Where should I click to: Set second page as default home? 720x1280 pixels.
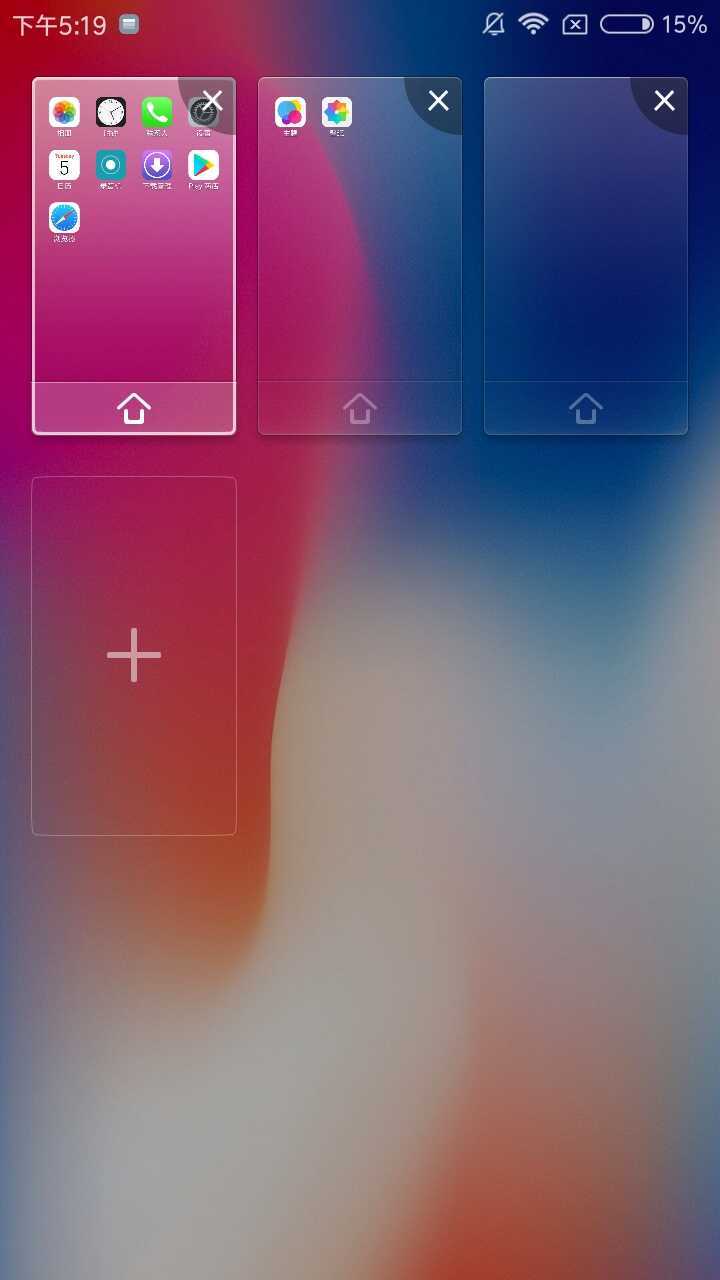pyautogui.click(x=360, y=408)
